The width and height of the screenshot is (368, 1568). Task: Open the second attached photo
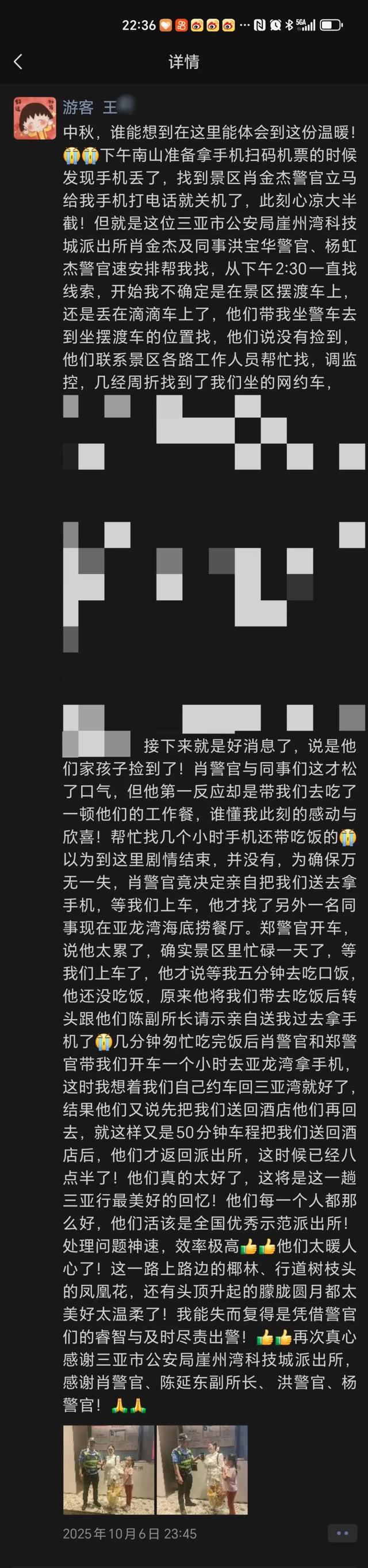[202, 1470]
